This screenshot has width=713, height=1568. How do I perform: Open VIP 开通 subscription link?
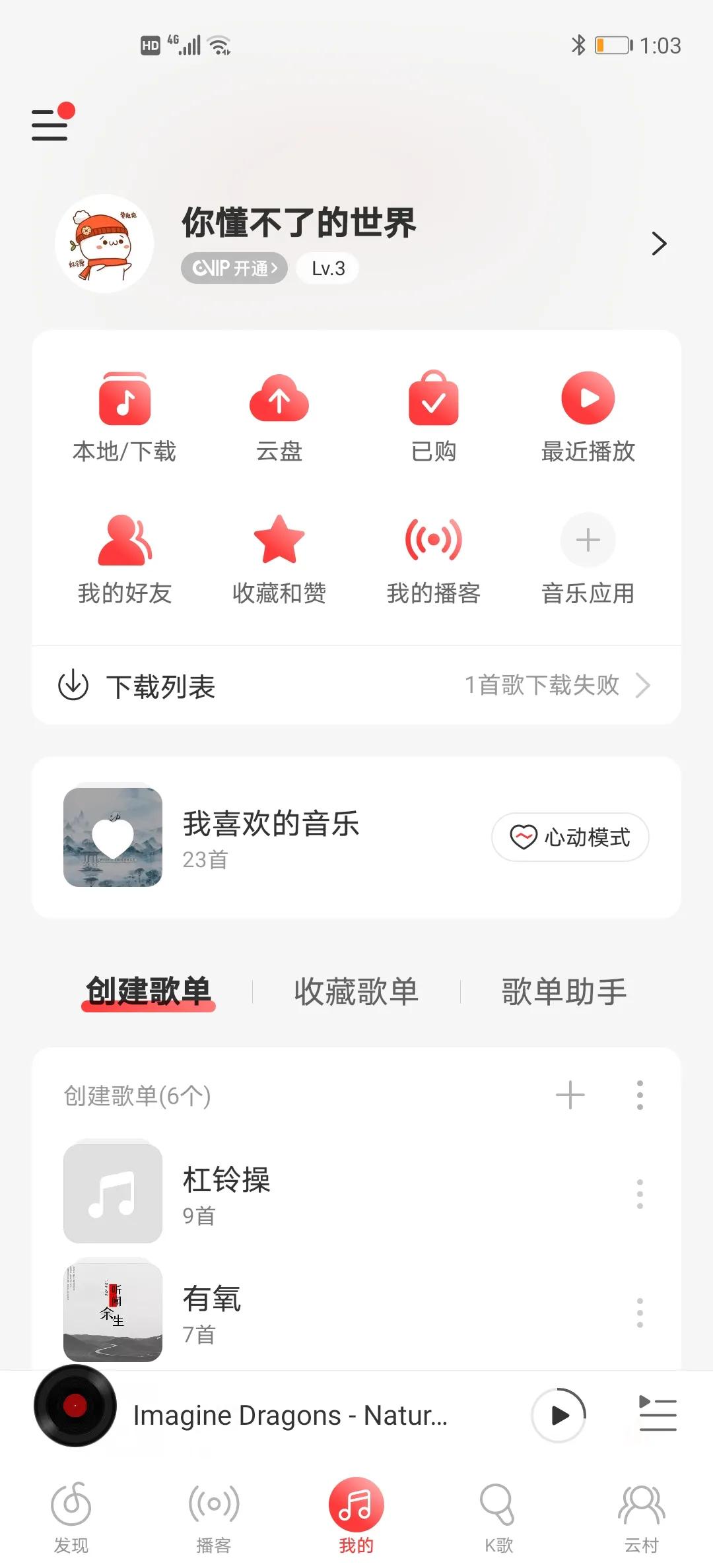coord(234,267)
